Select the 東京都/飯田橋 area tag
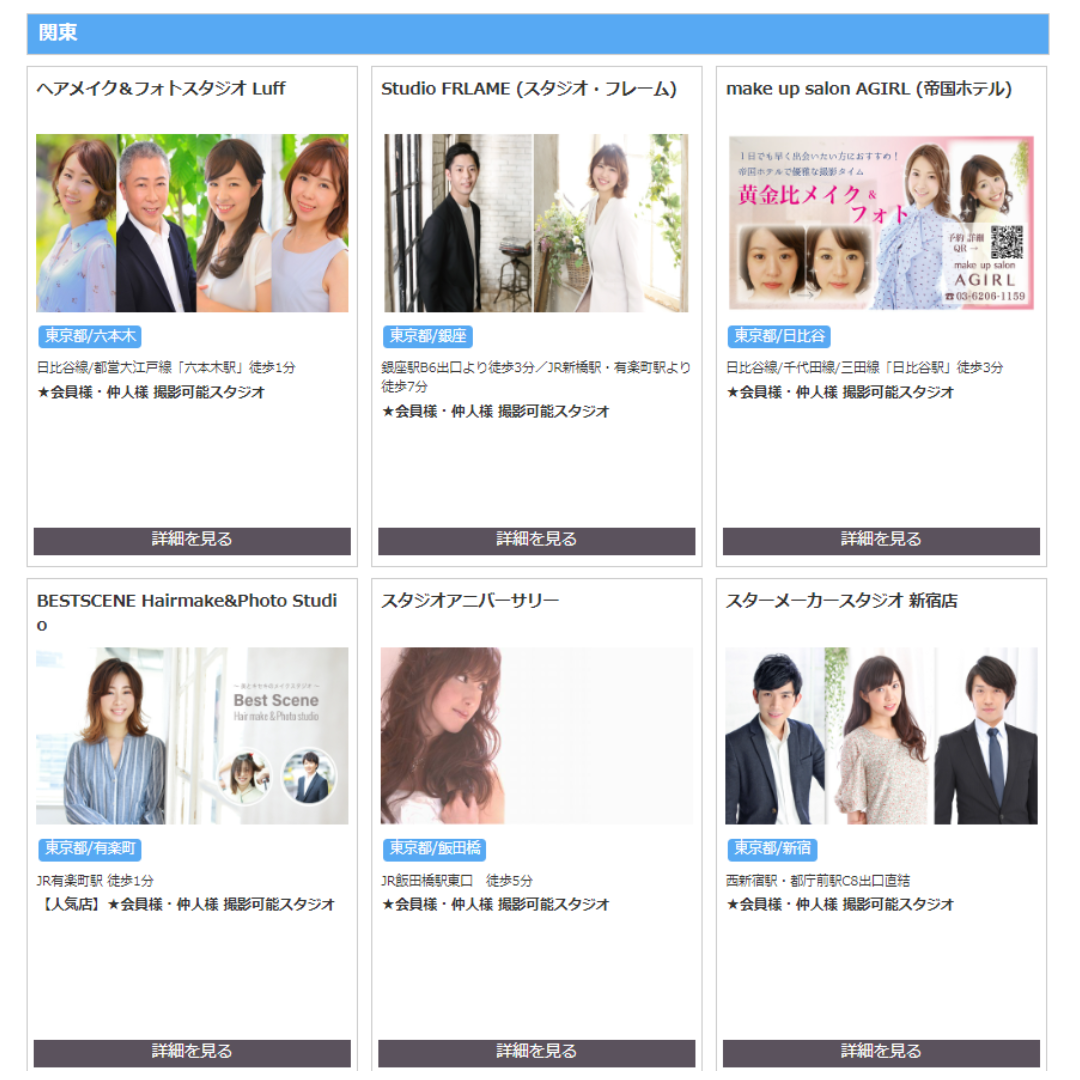Image resolution: width=1080 pixels, height=1080 pixels. (x=434, y=849)
